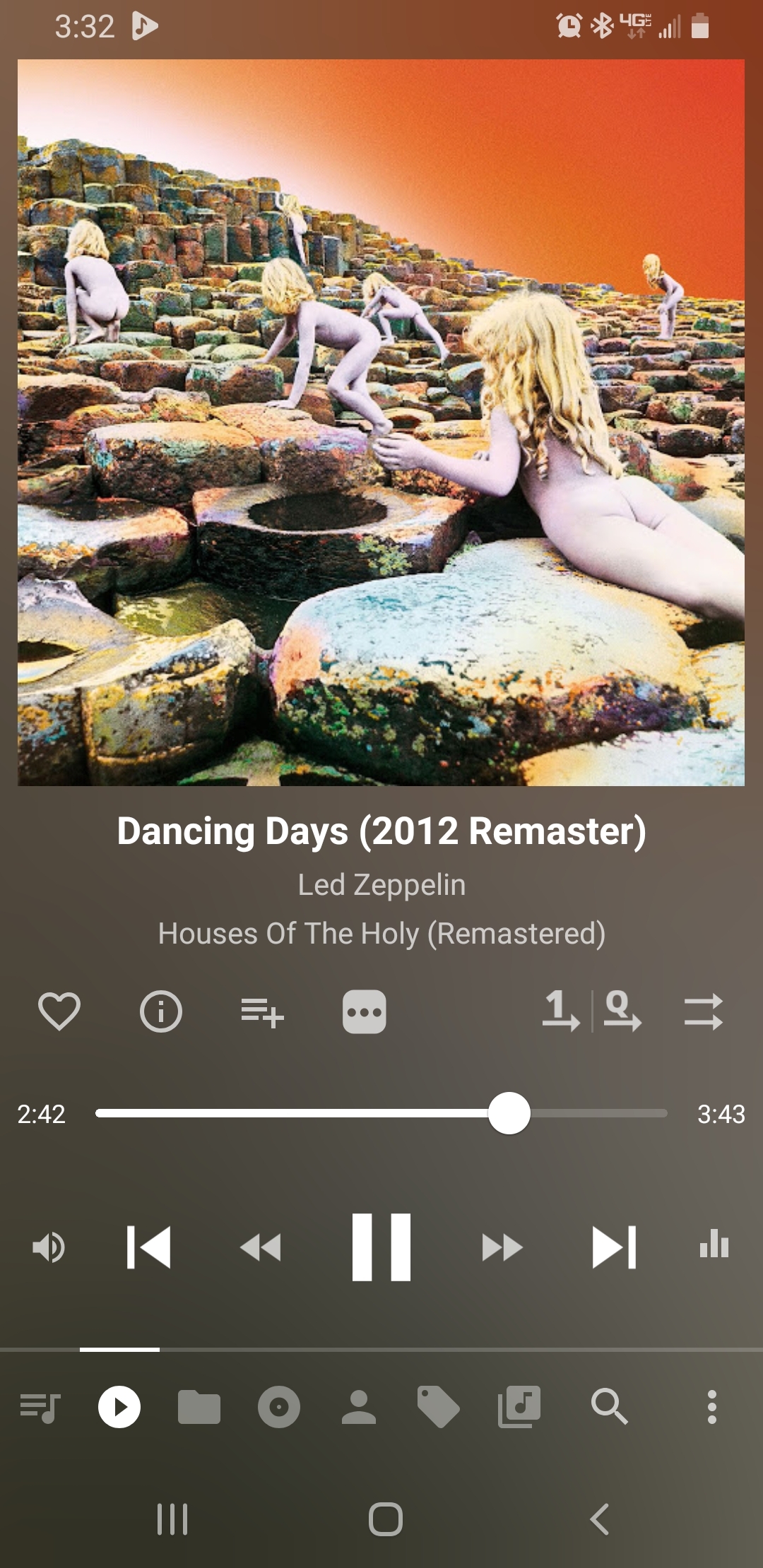Open the three-dot overflow menu
763x1568 pixels.
pos(712,1407)
